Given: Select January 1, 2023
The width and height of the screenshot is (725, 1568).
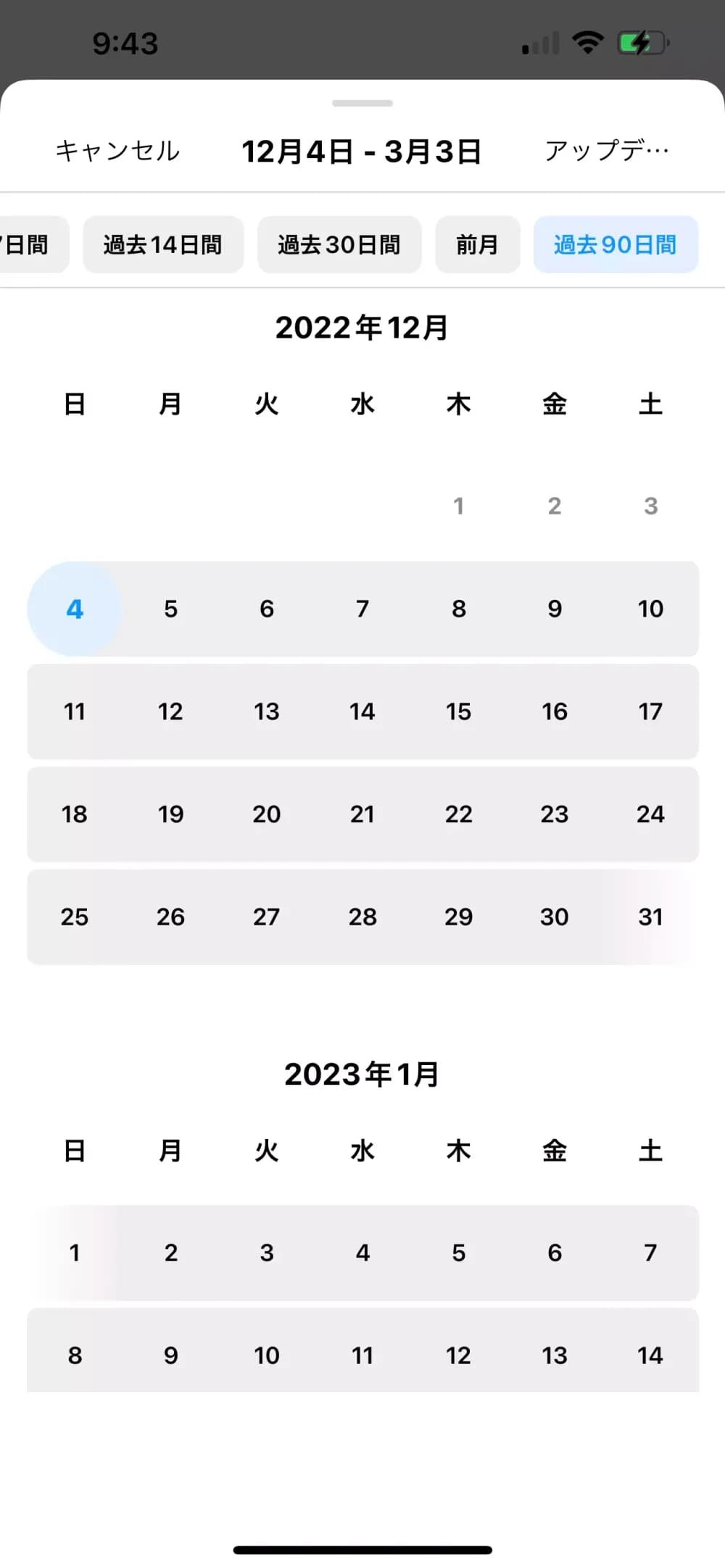Looking at the screenshot, I should click(x=75, y=1253).
